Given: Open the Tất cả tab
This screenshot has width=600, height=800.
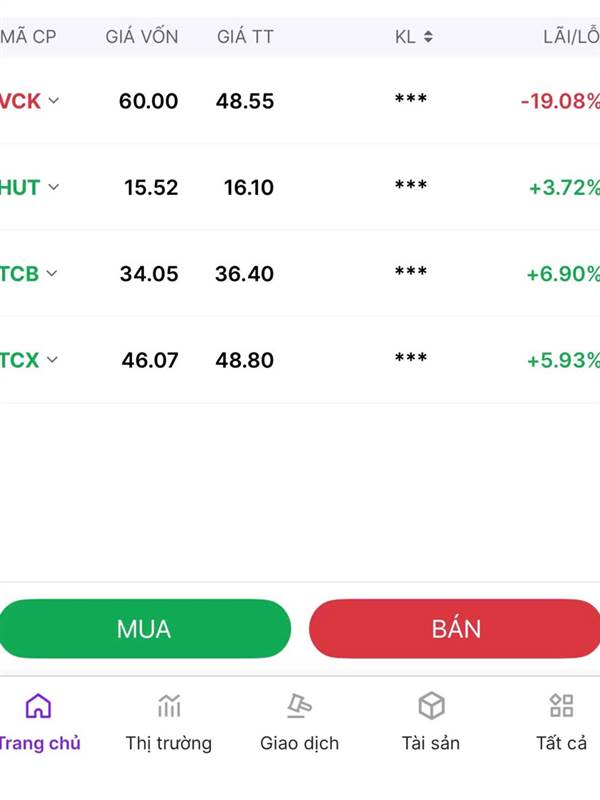Looking at the screenshot, I should point(561,722).
